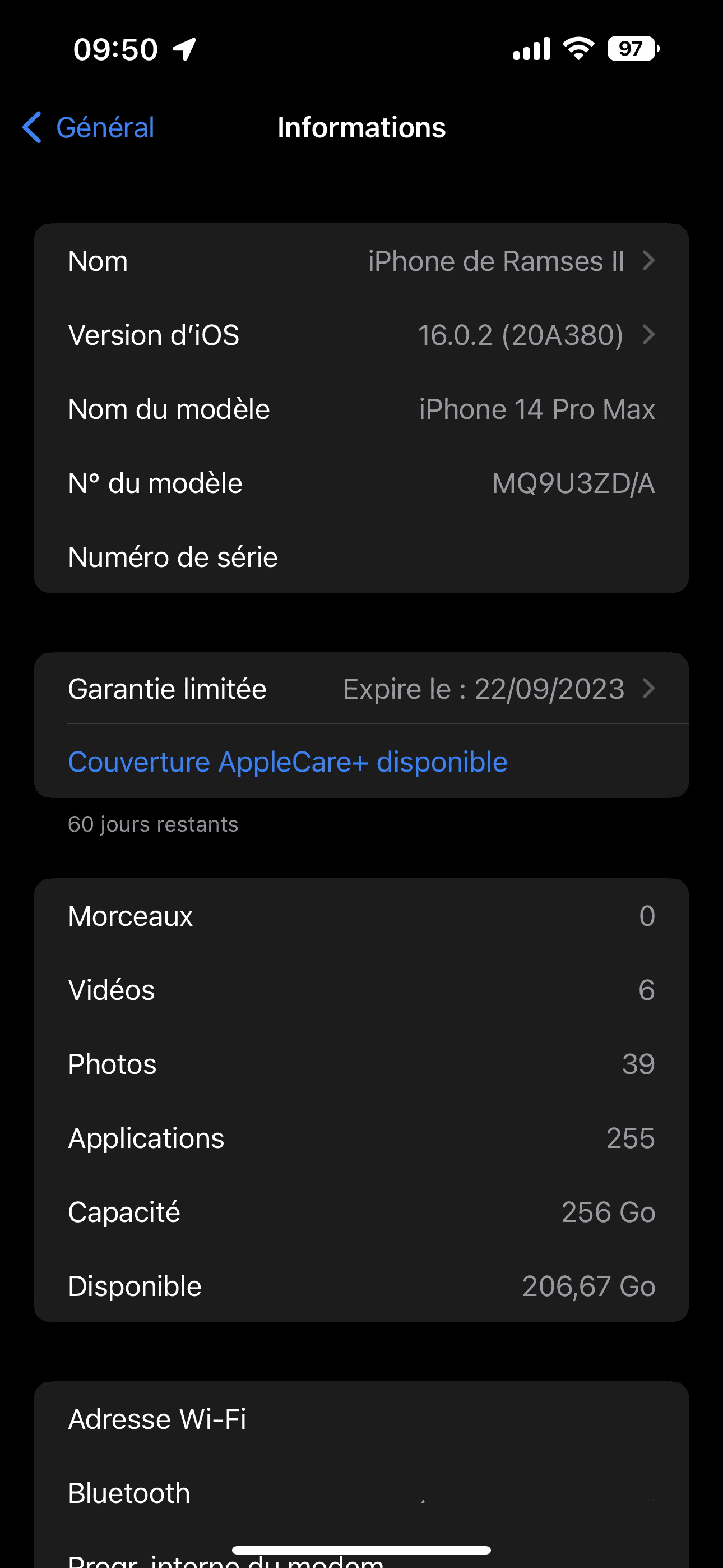Open Version d'iOS details
This screenshot has height=1568, width=723.
[x=361, y=335]
